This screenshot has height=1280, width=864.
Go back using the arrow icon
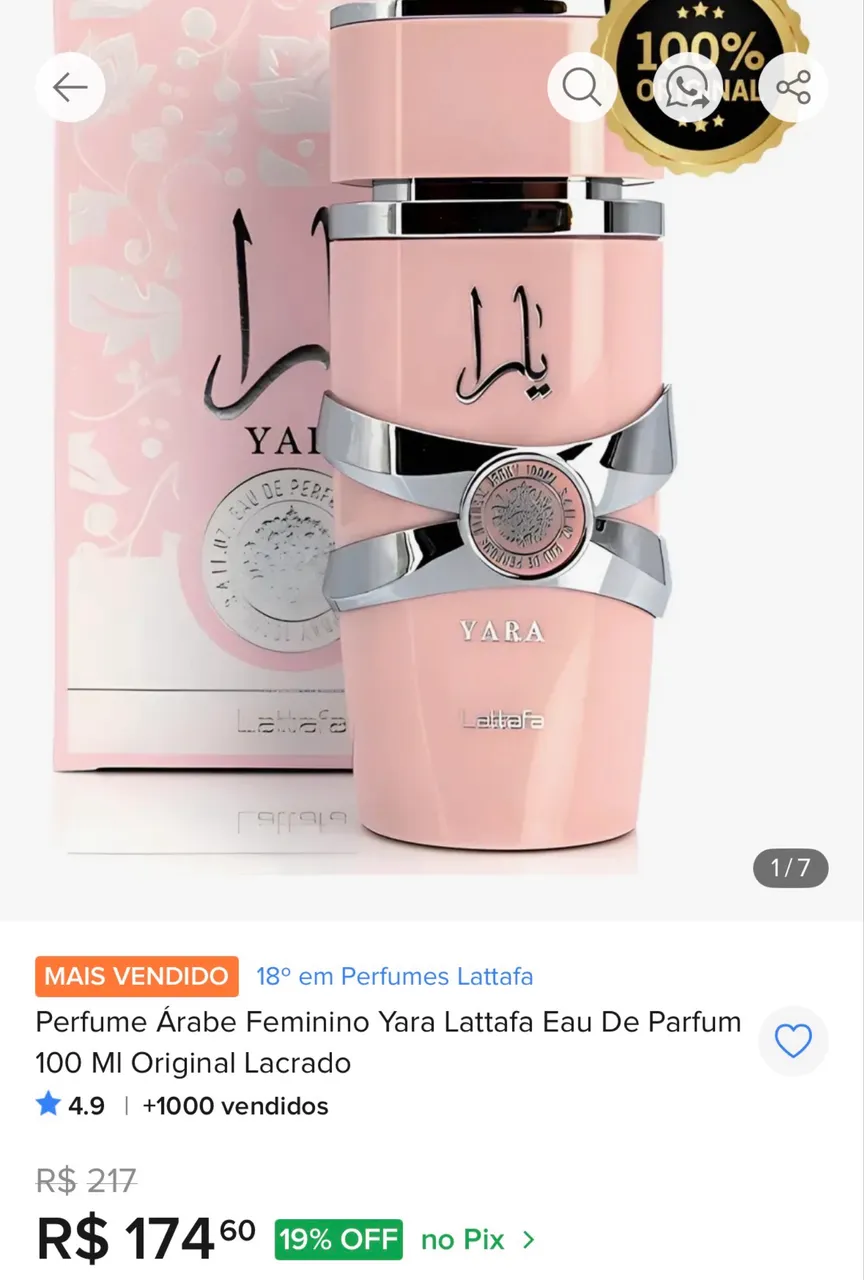click(70, 88)
